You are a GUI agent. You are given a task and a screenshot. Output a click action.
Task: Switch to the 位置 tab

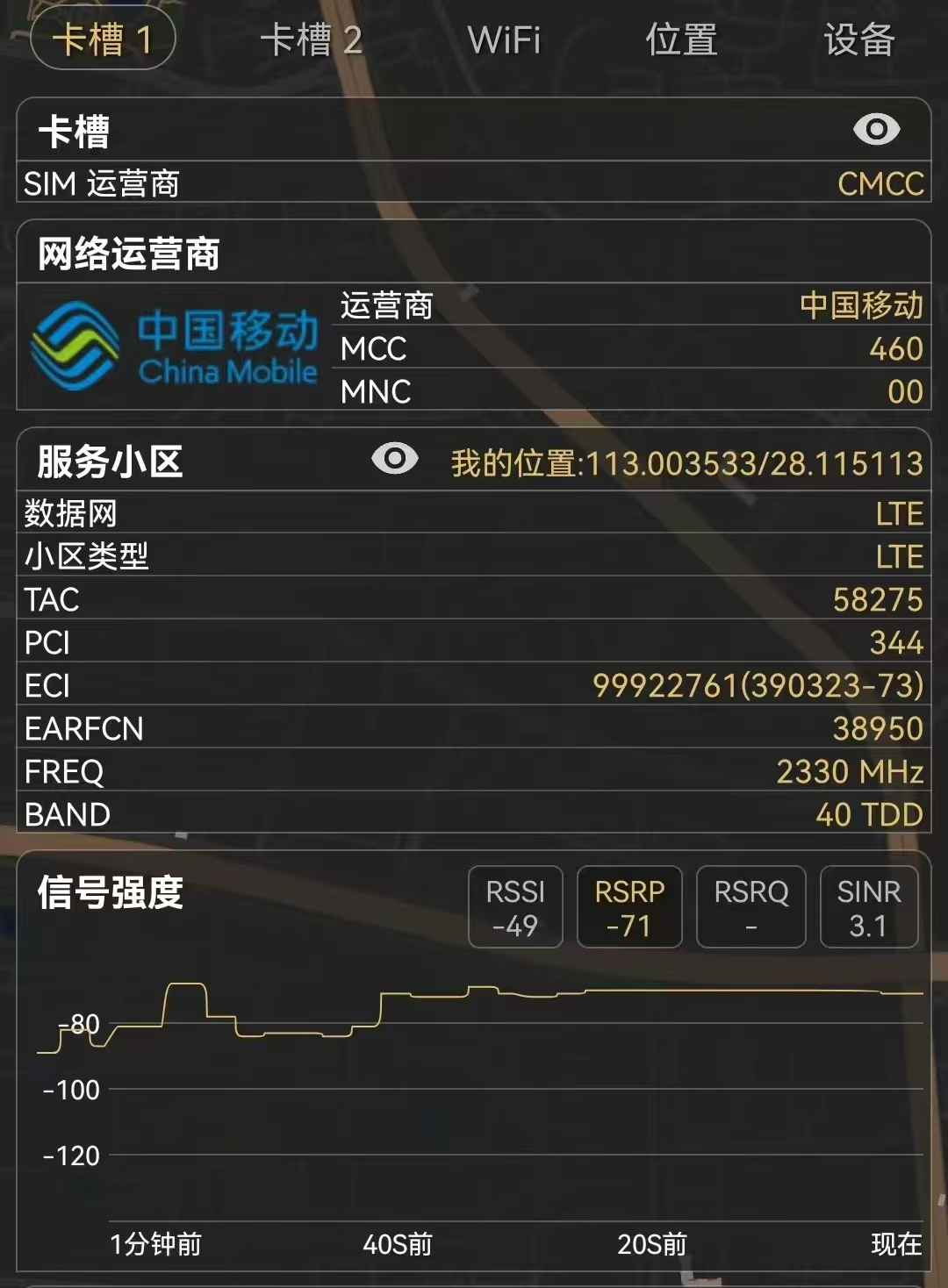point(681,40)
